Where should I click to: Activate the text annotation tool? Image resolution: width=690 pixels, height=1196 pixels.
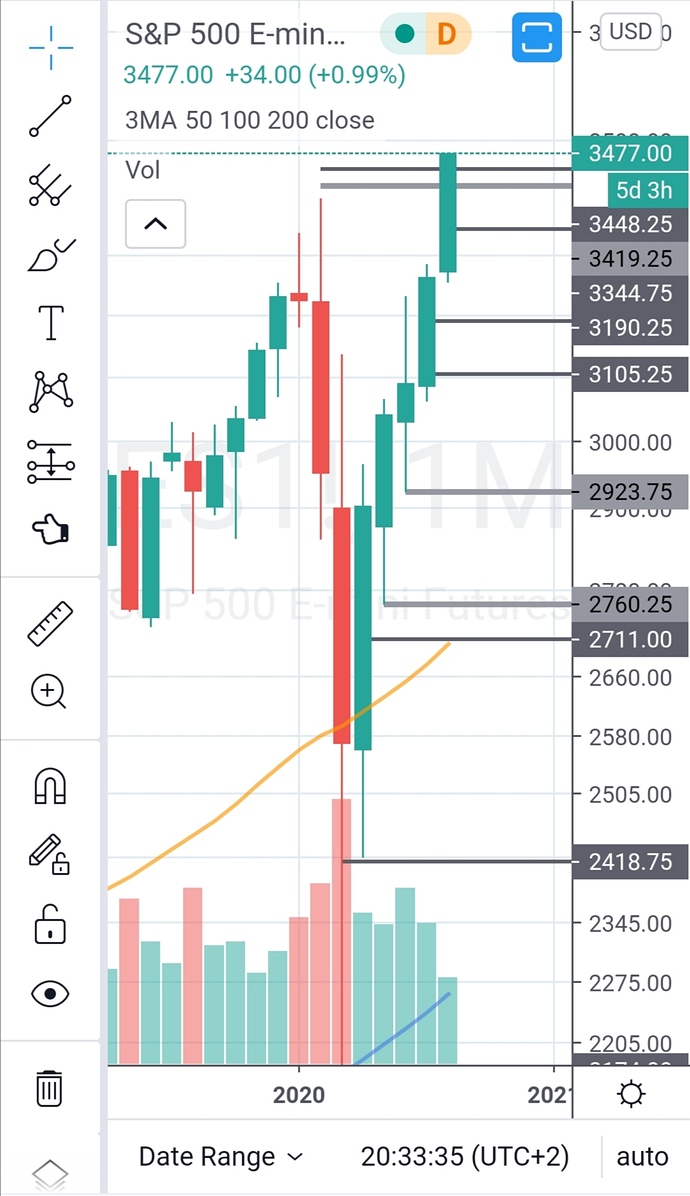(x=50, y=323)
